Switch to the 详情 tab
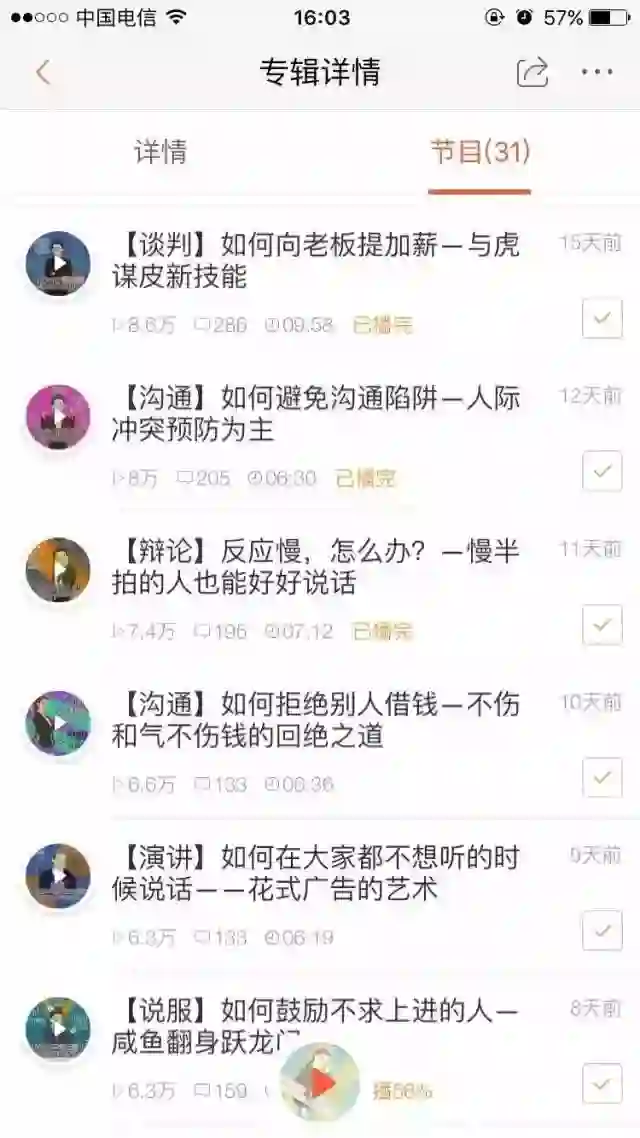 pyautogui.click(x=160, y=152)
